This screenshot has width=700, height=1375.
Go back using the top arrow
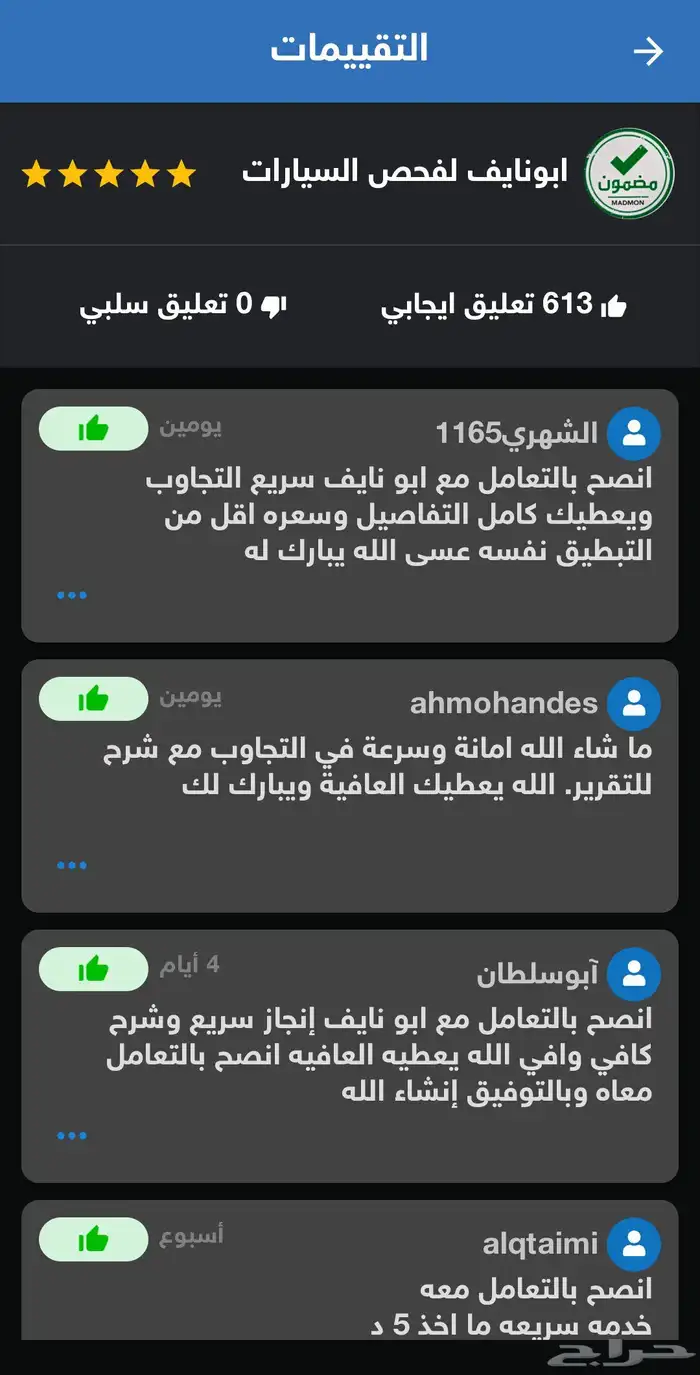pyautogui.click(x=649, y=51)
